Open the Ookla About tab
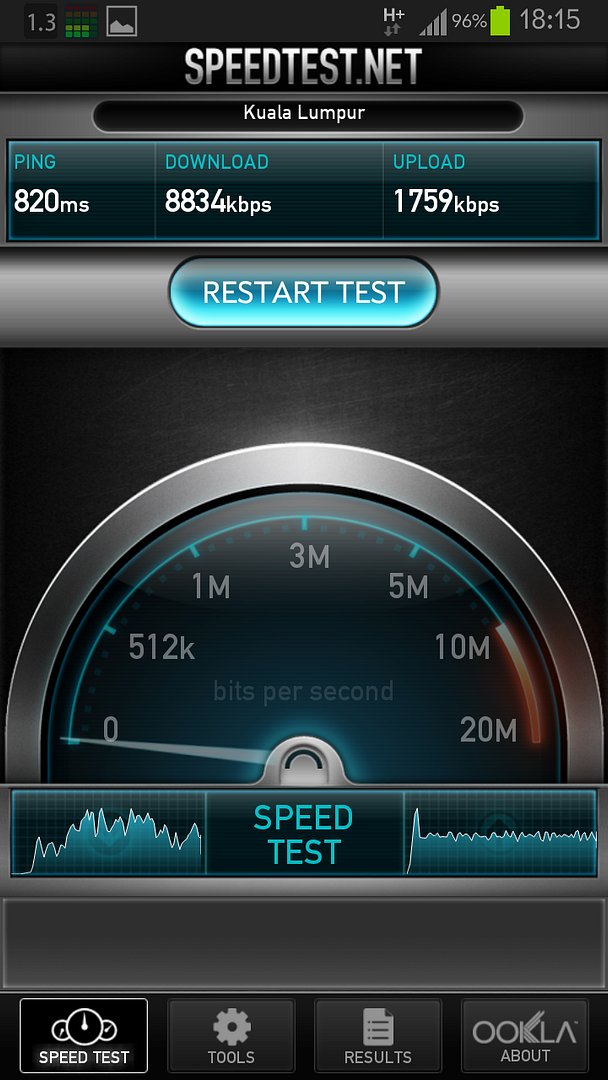Screen dimensions: 608x1080 click(525, 1036)
